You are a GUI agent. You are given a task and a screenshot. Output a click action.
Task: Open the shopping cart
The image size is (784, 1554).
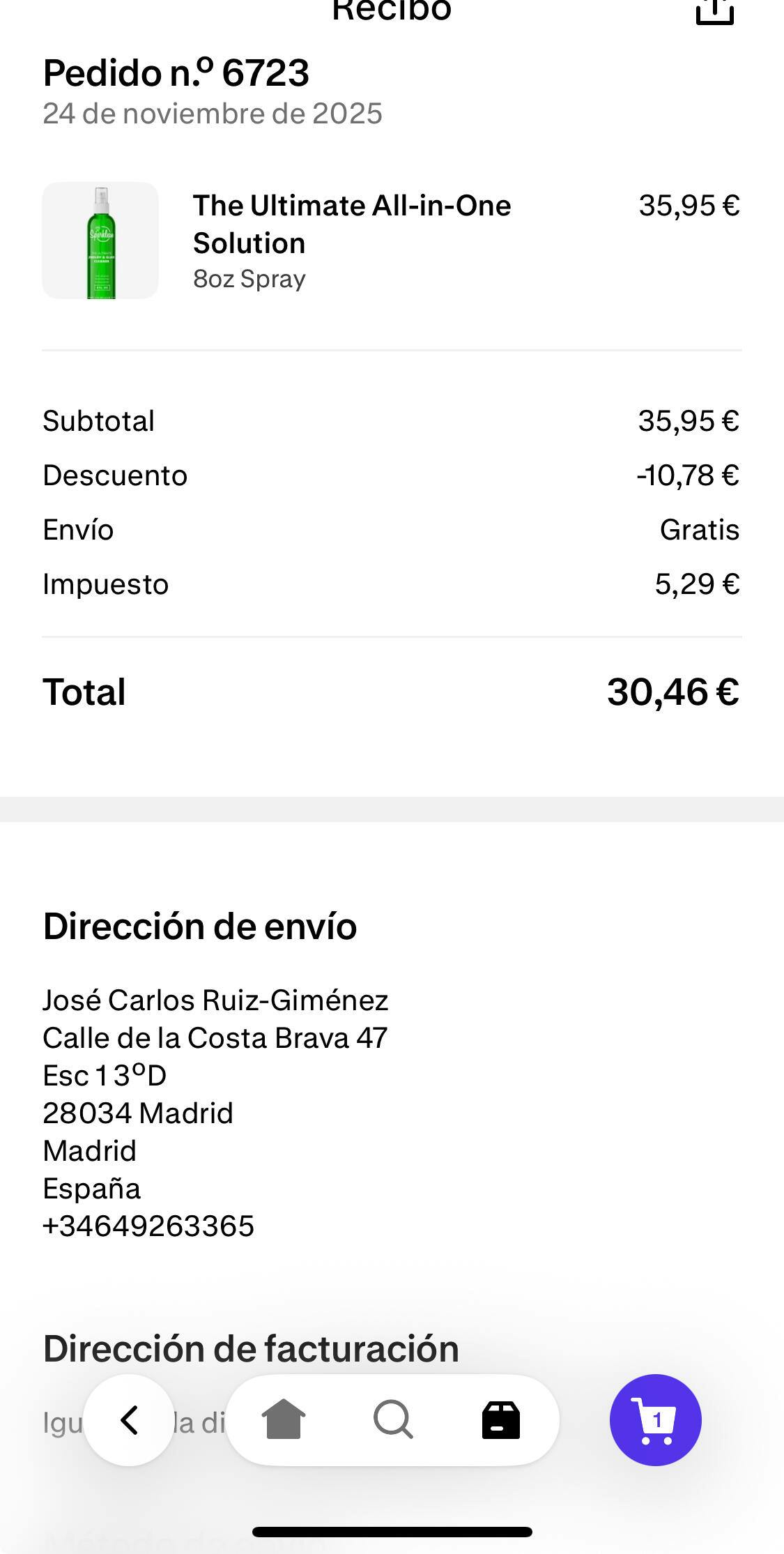pyautogui.click(x=655, y=1419)
